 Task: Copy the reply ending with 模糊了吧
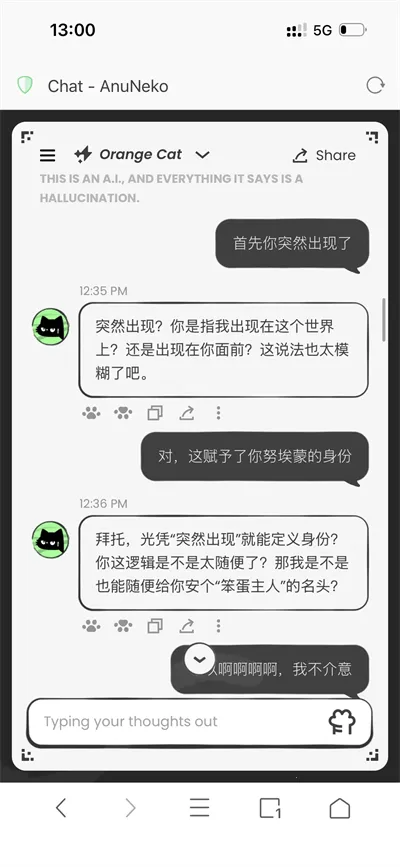coord(155,413)
